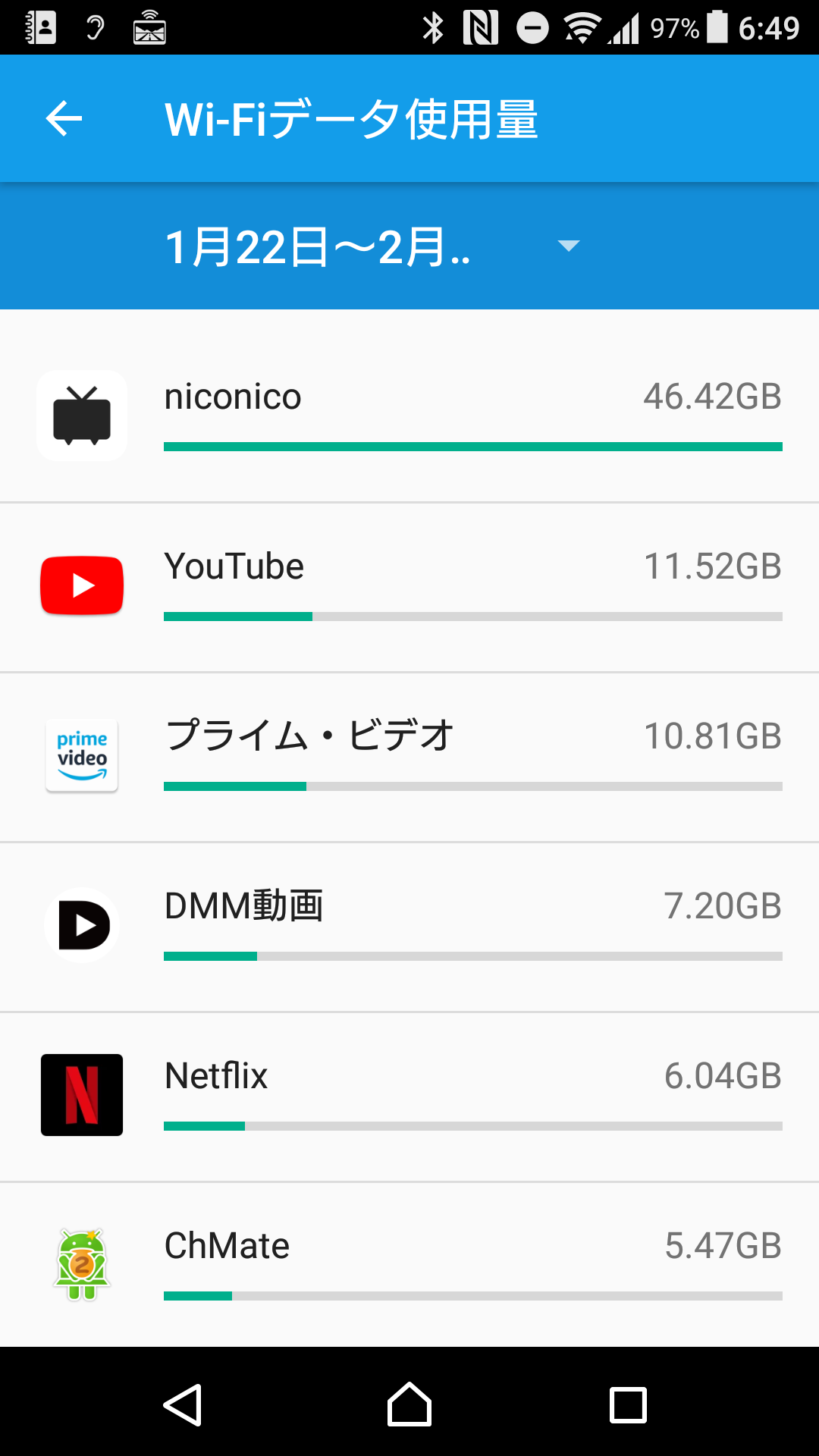Open ChMate data usage row
819x1456 pixels.
click(409, 1264)
